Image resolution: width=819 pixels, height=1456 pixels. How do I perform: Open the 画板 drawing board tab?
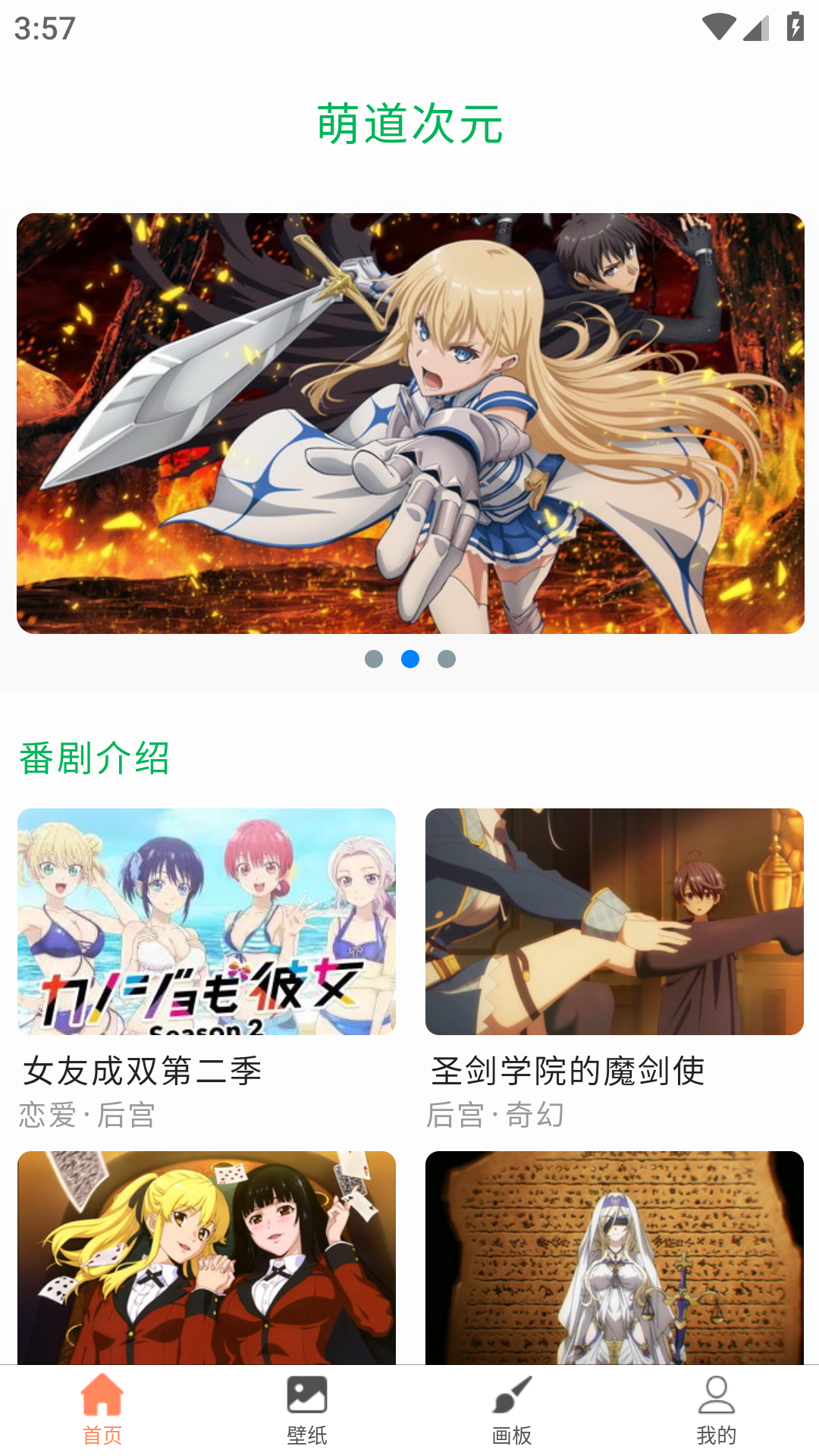coord(512,1409)
